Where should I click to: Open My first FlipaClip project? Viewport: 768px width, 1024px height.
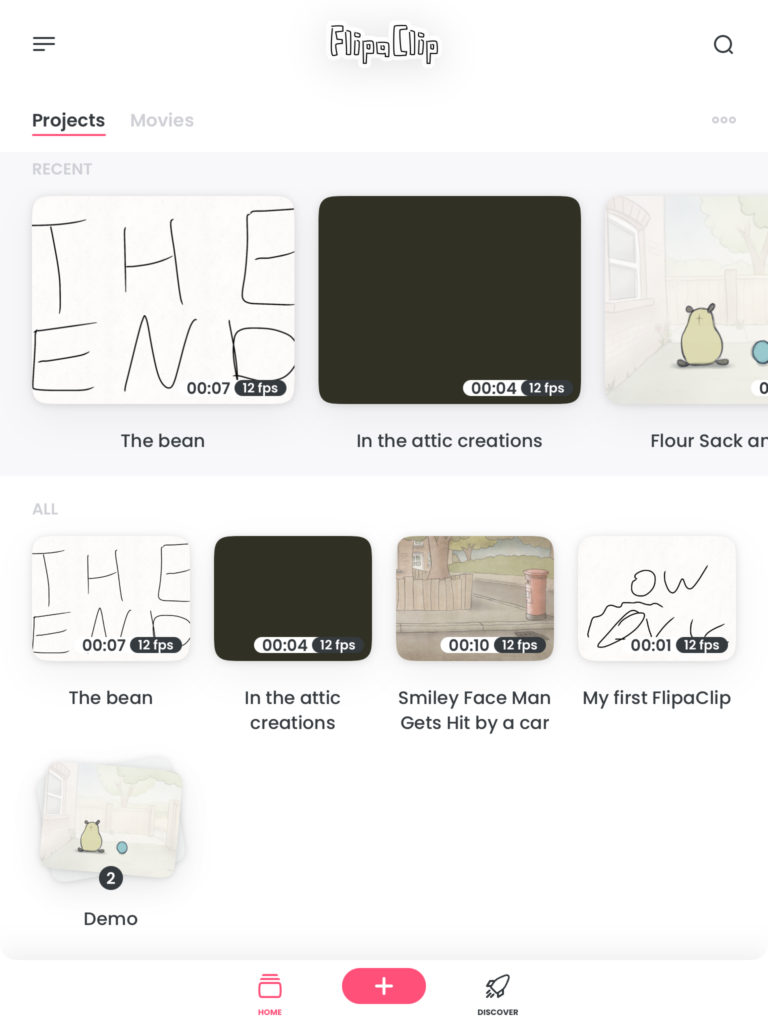(657, 598)
